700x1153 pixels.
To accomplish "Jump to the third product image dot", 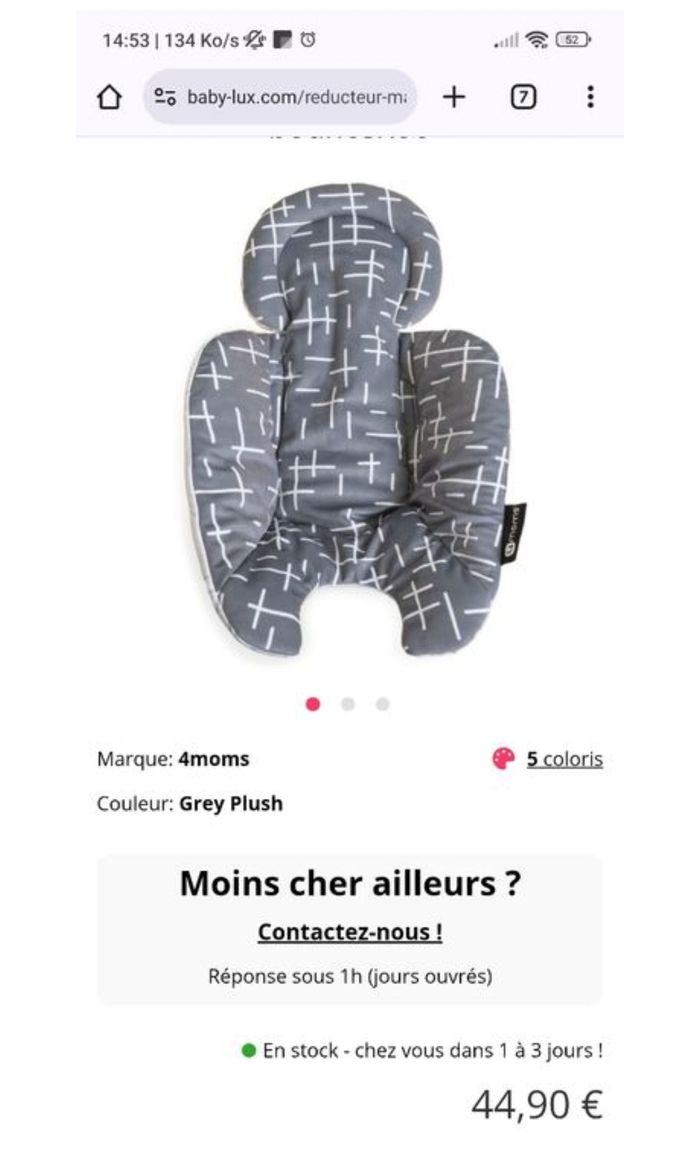I will [382, 704].
